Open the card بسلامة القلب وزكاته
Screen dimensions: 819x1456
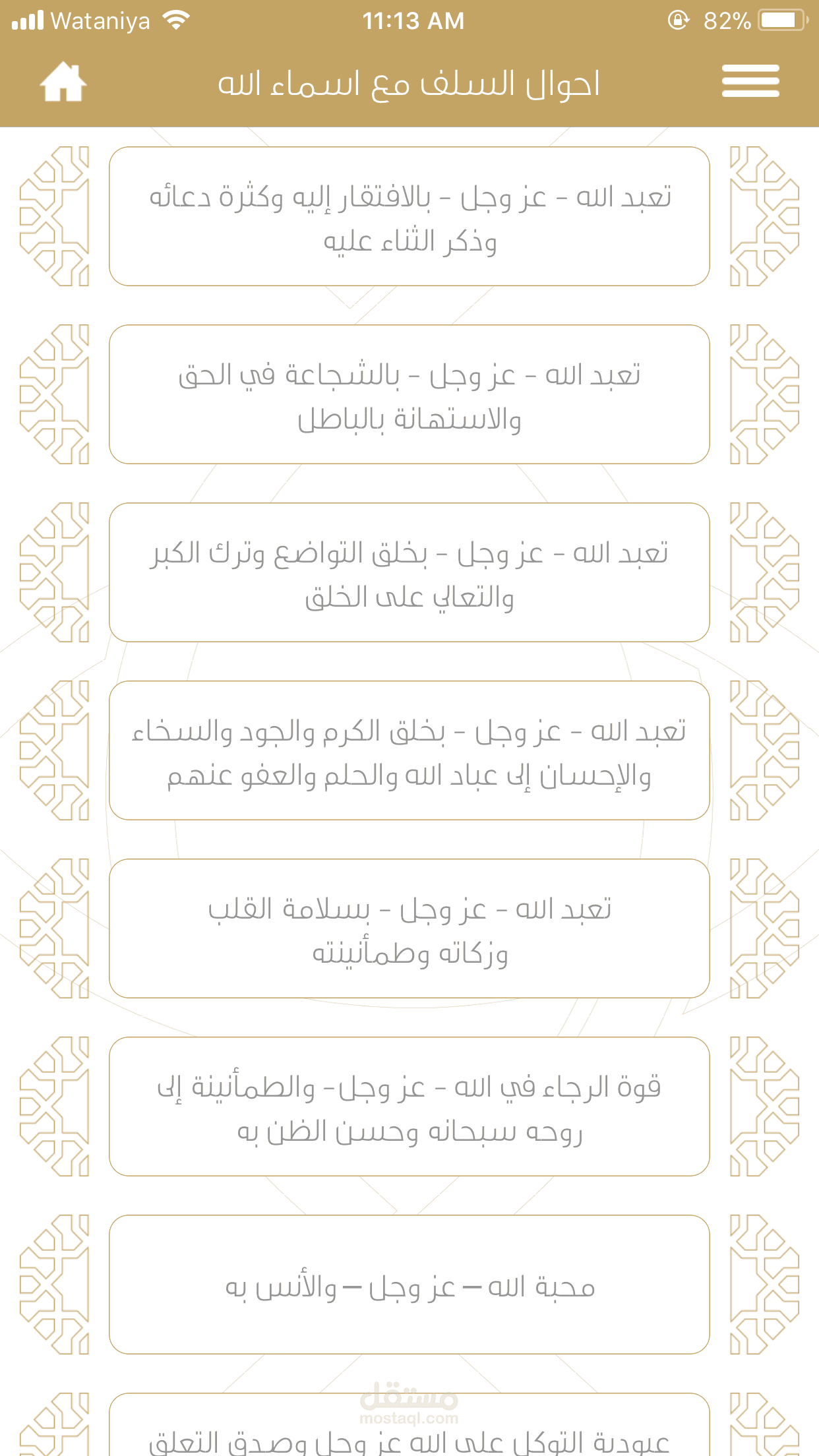pos(409,928)
